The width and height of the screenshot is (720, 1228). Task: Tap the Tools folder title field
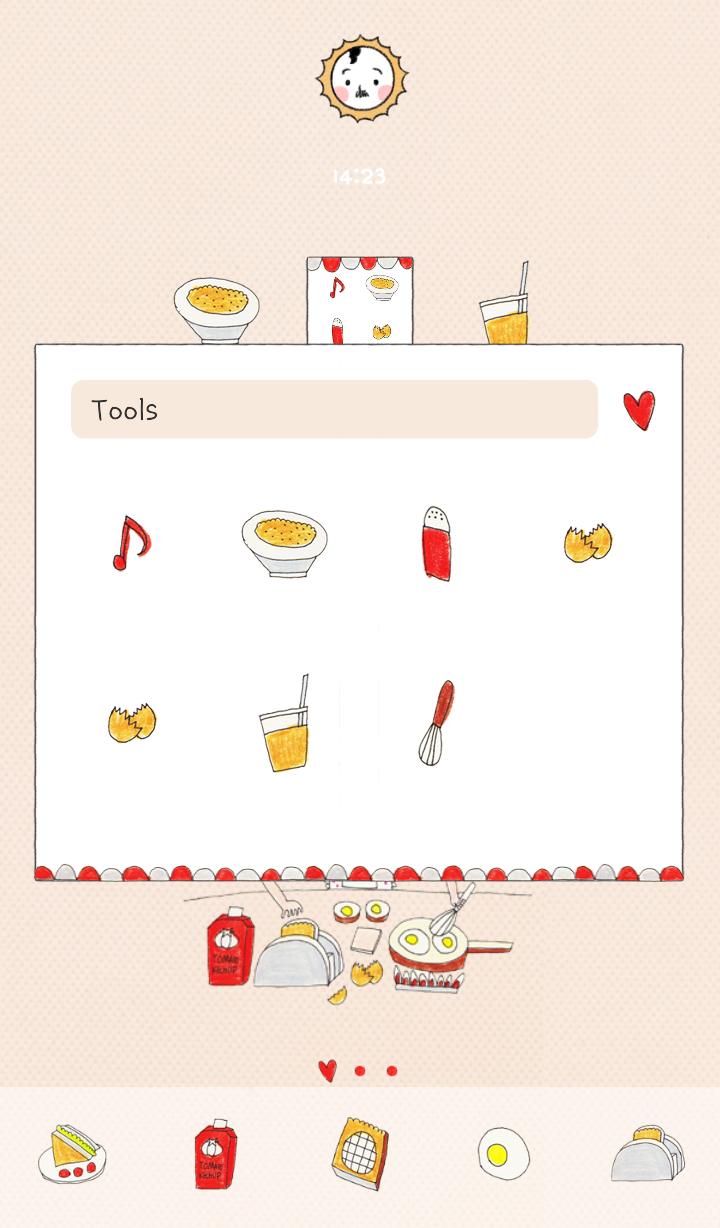point(333,409)
